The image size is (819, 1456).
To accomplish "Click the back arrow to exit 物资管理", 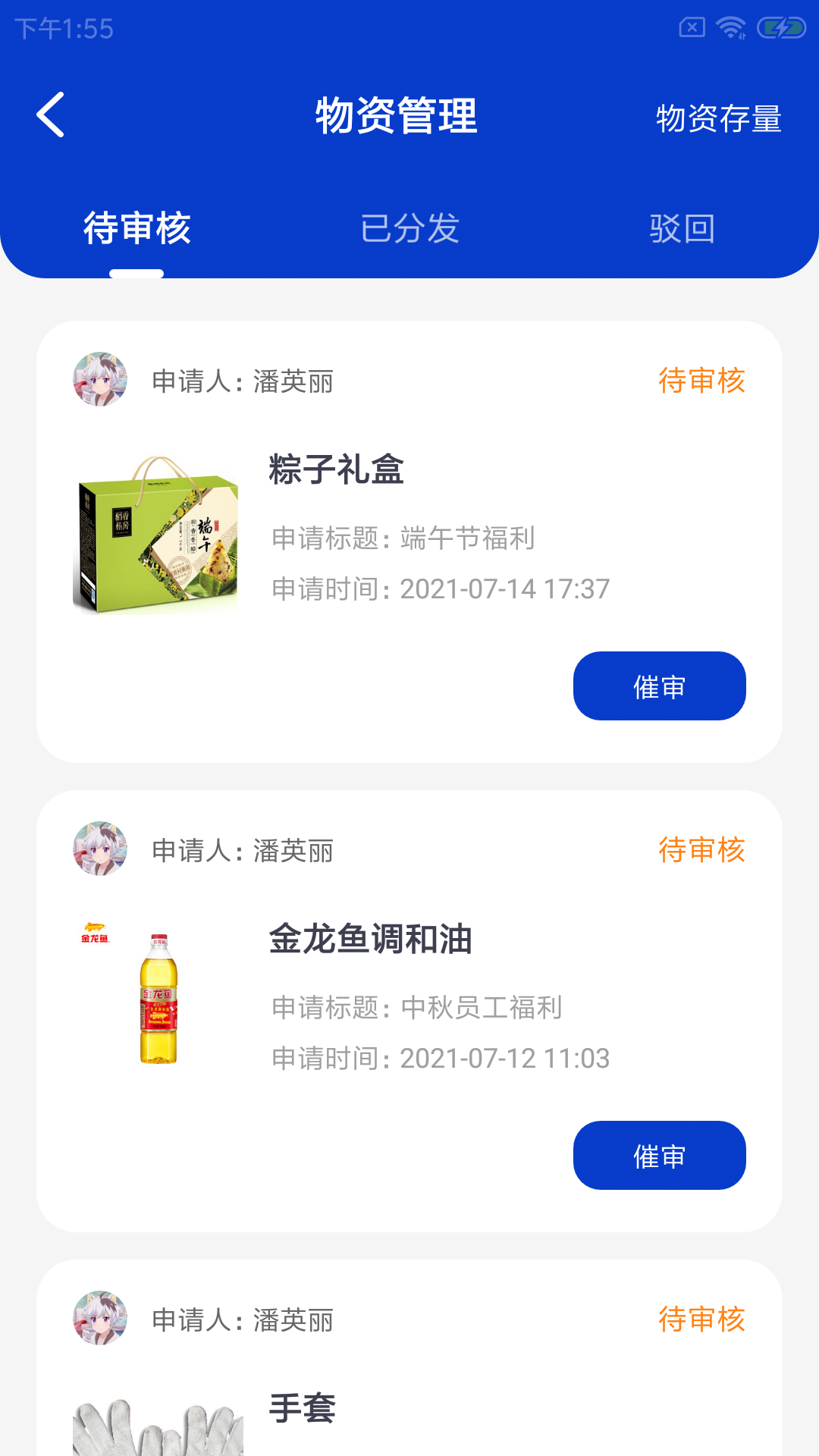I will pos(50,115).
